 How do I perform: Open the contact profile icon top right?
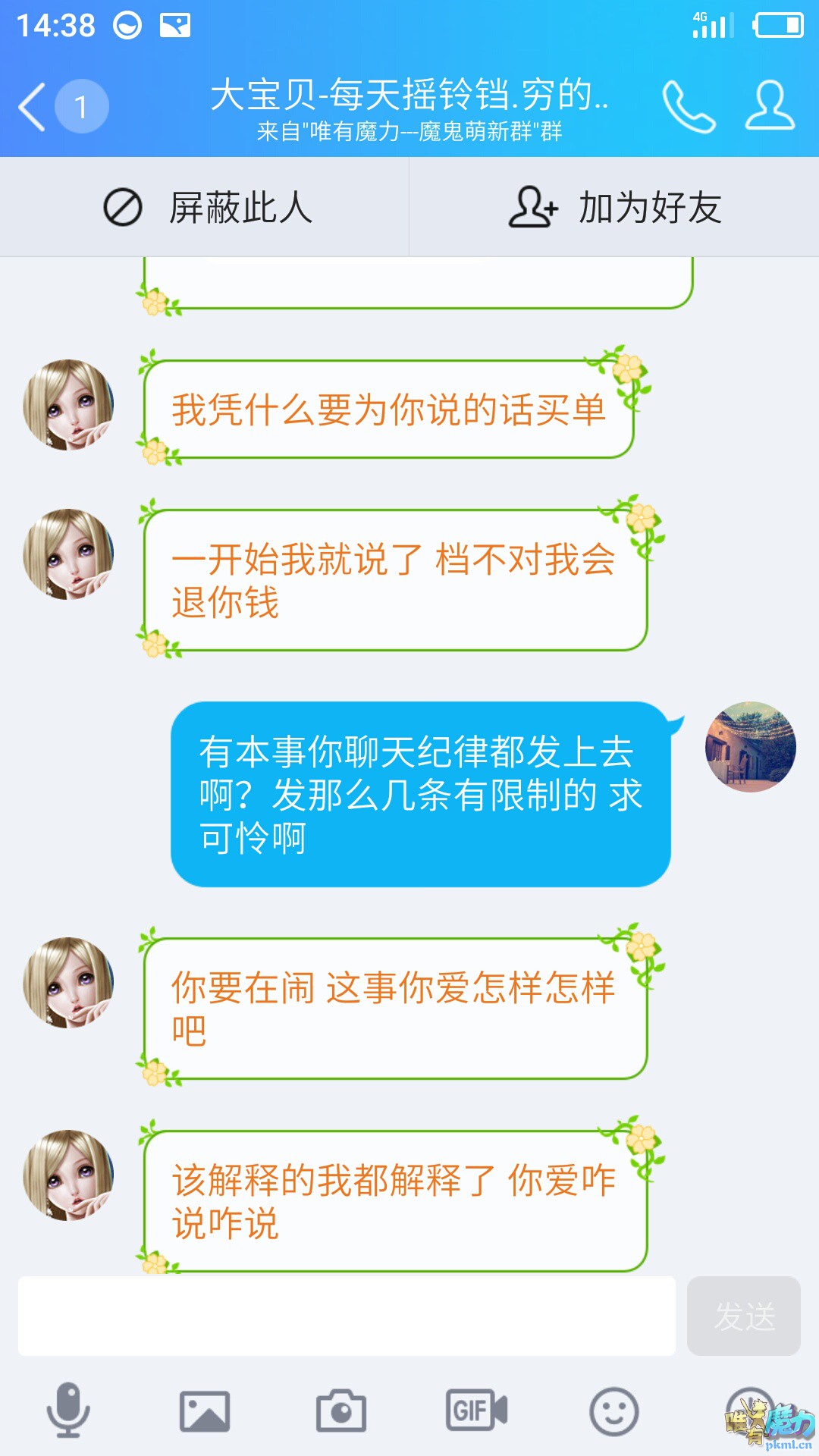[769, 106]
